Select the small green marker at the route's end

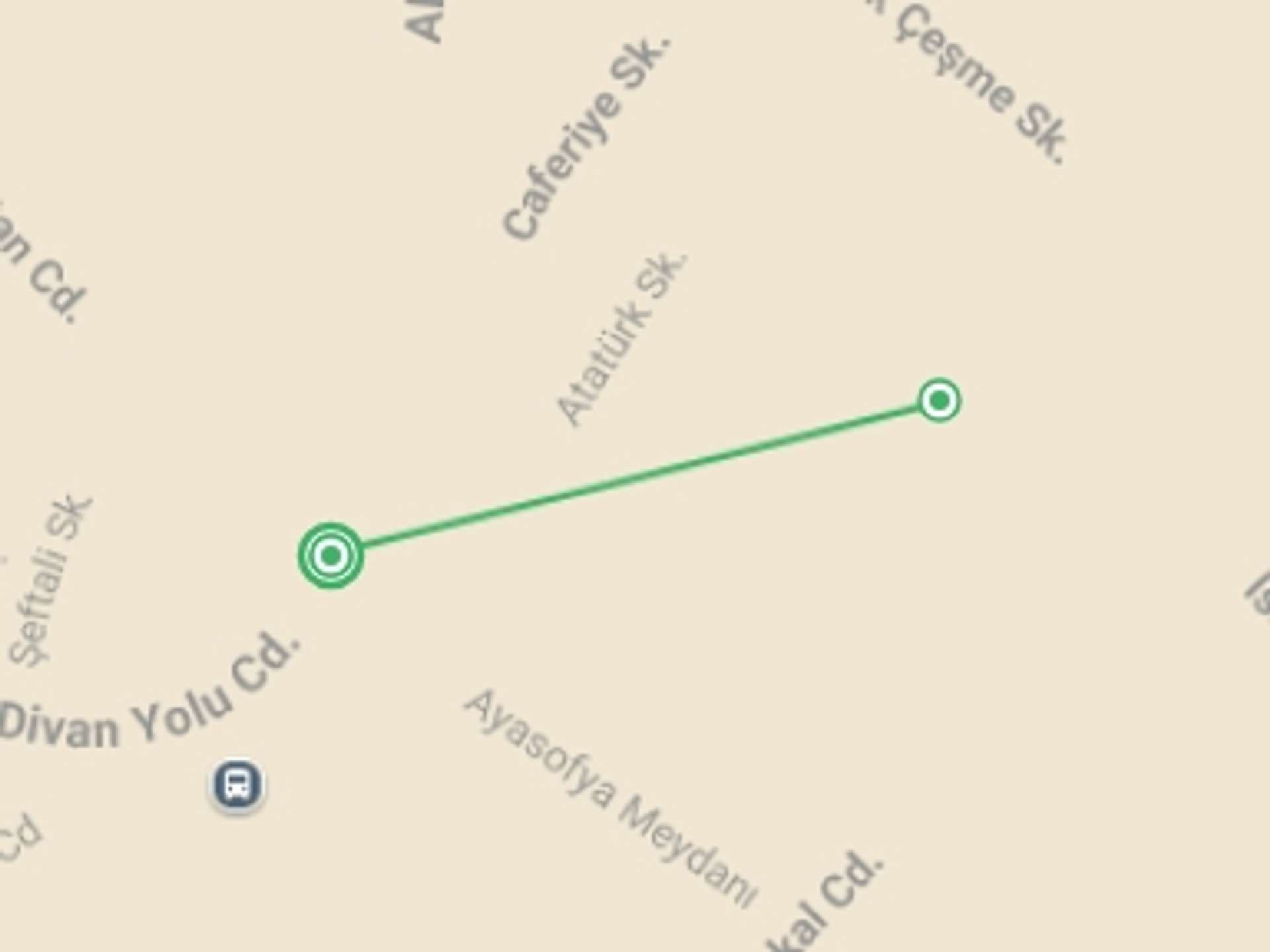click(x=939, y=400)
